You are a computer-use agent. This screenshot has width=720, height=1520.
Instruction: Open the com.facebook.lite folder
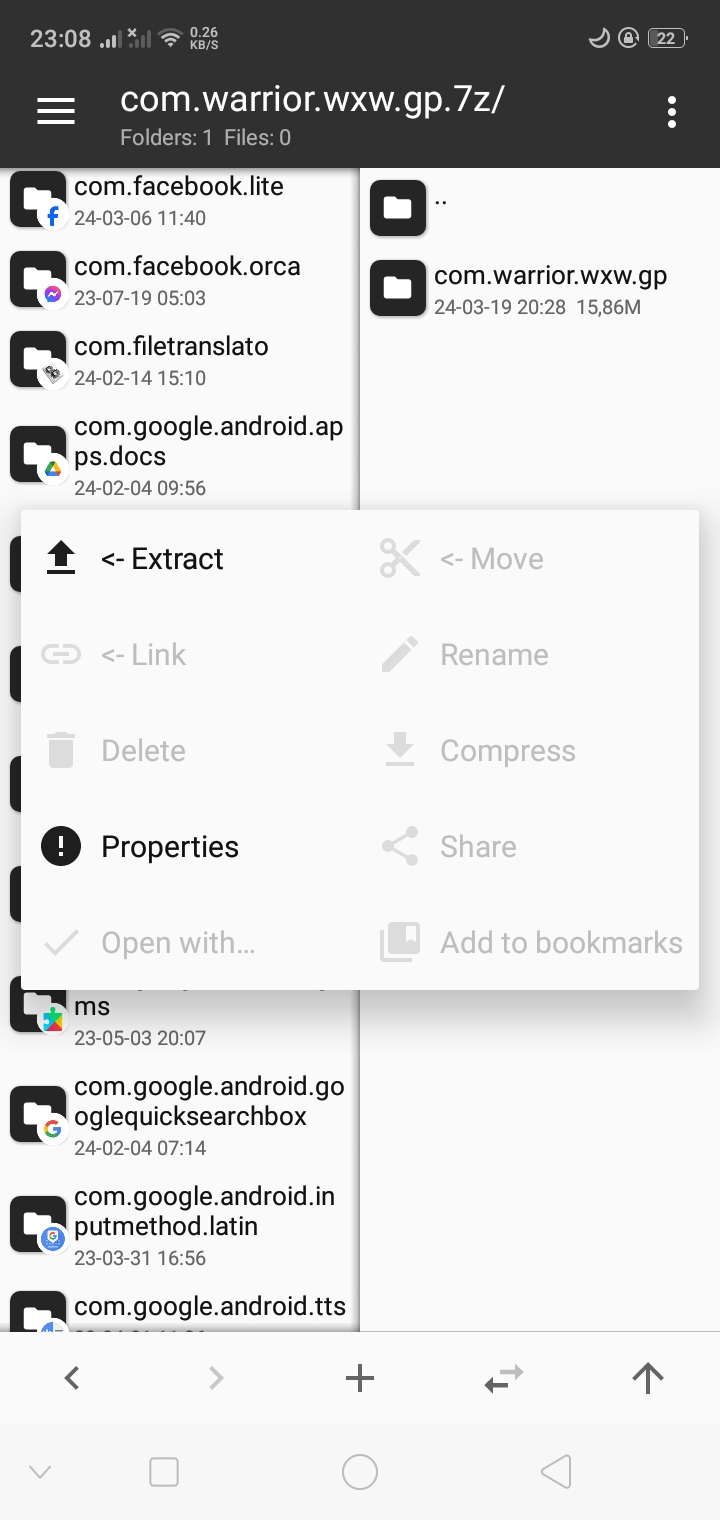point(178,200)
